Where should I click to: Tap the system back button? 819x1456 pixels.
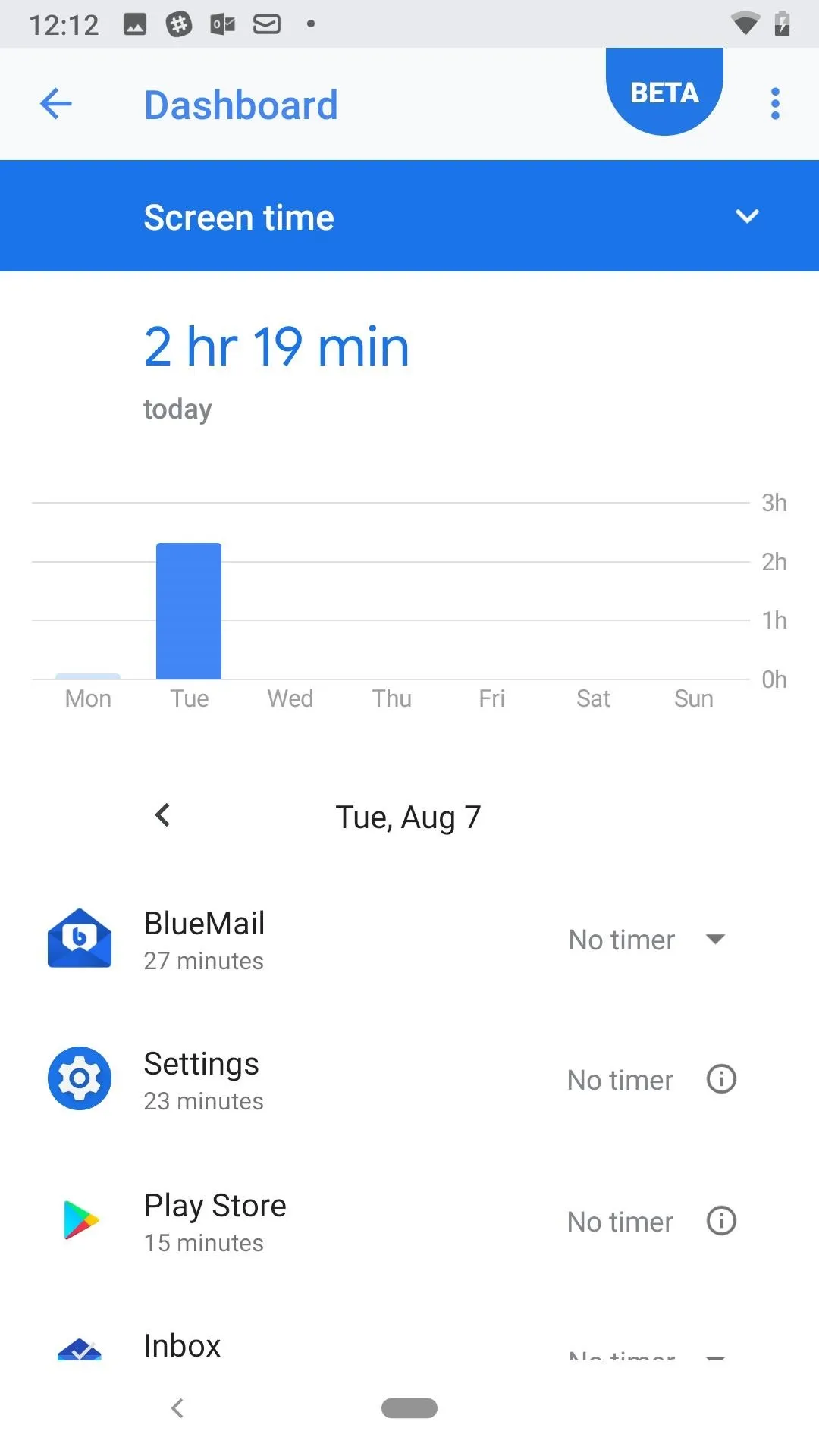click(x=177, y=1408)
